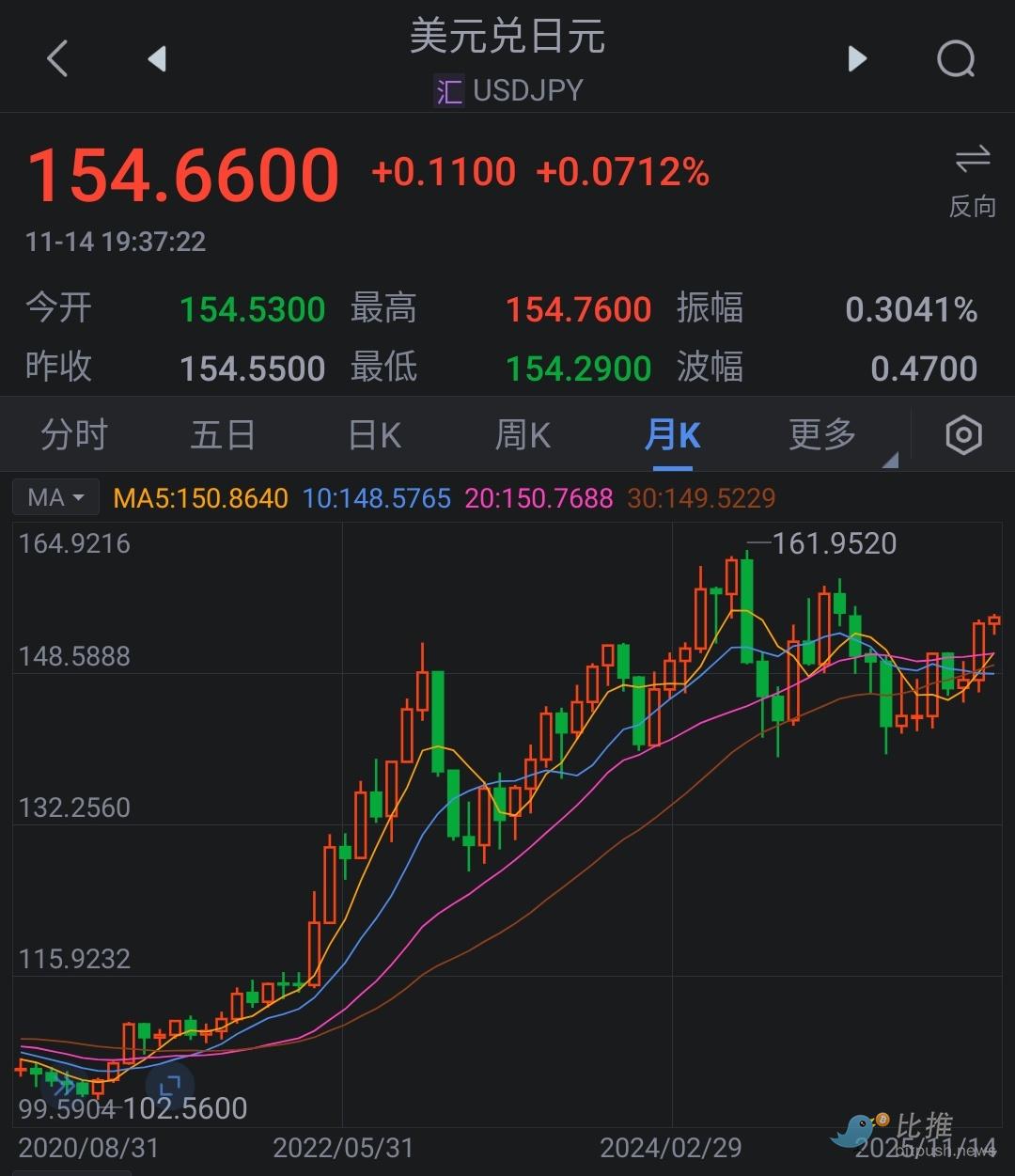This screenshot has height=1176, width=1015.
Task: Select the 周K chart tab
Action: (523, 435)
